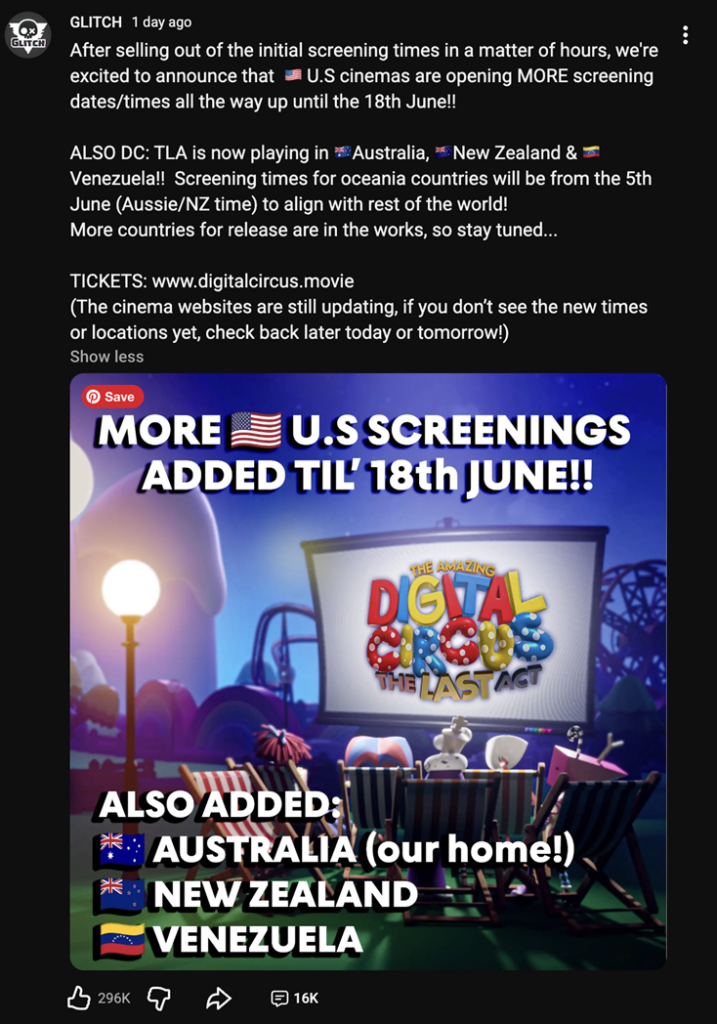Like the GLITCH community post
This screenshot has width=717, height=1024.
(x=80, y=997)
